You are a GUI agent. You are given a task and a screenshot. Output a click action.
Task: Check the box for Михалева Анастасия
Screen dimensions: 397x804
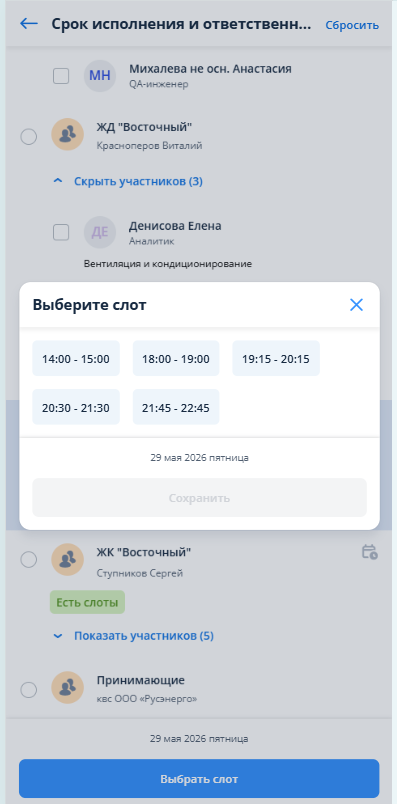tap(61, 76)
